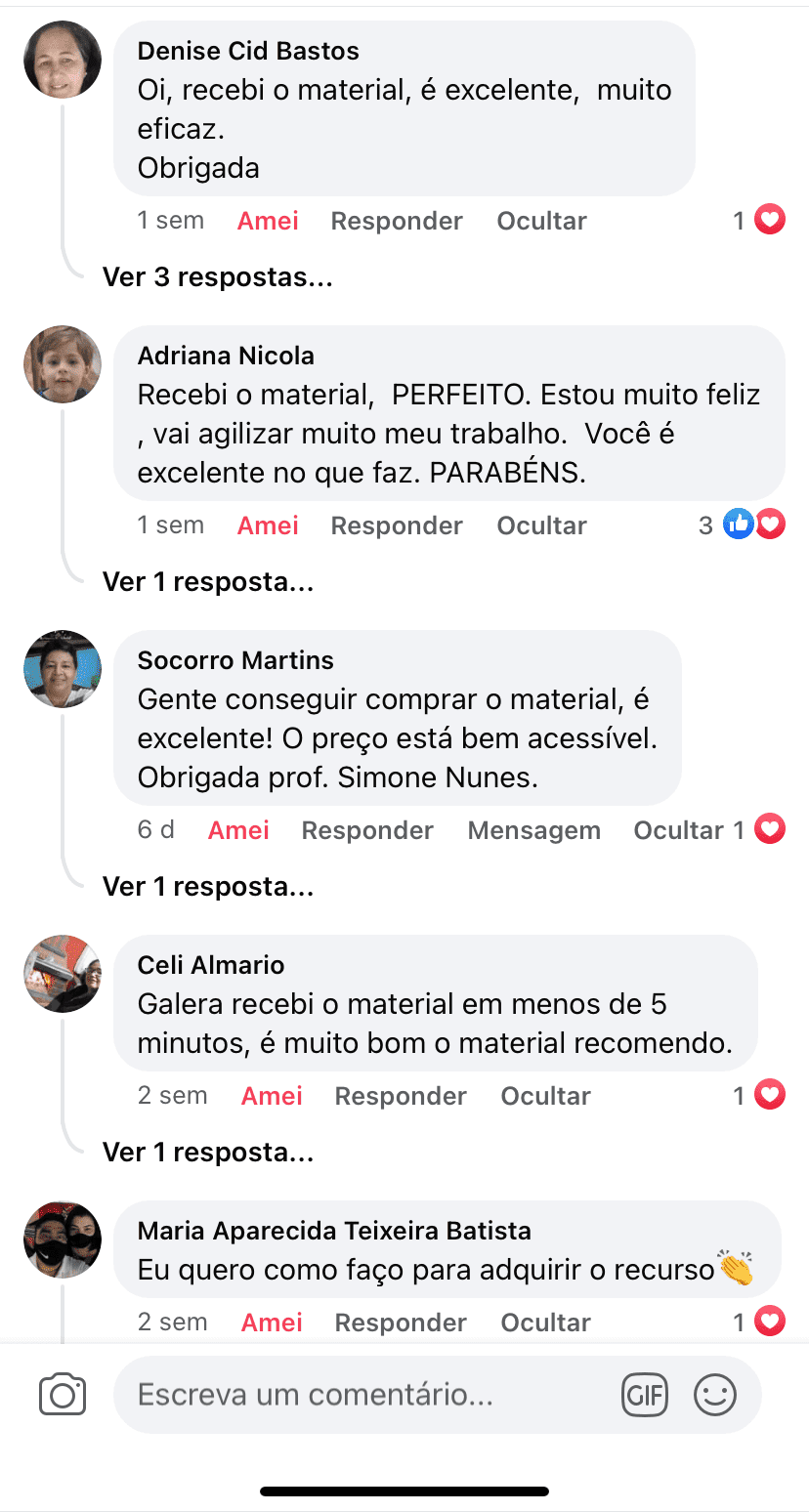Hide Celi Almario's comment
809x1512 pixels.
point(545,1096)
